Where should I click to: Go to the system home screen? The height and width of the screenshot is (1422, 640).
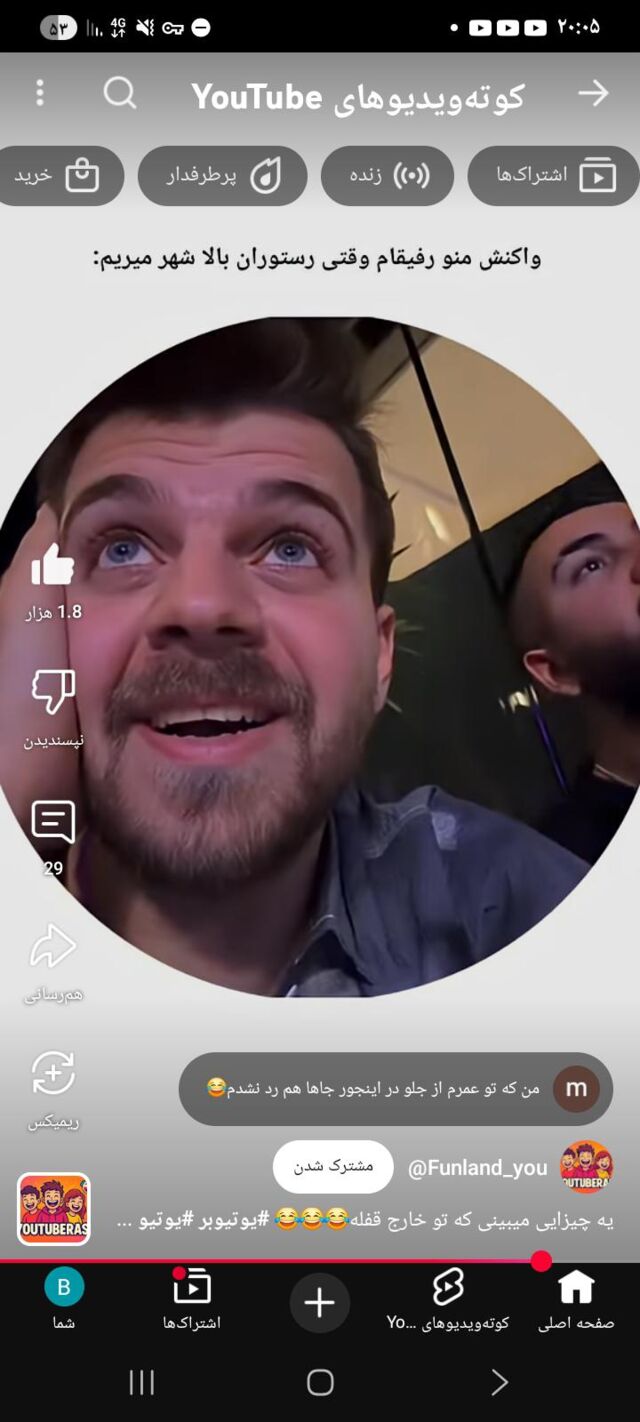click(x=320, y=1382)
